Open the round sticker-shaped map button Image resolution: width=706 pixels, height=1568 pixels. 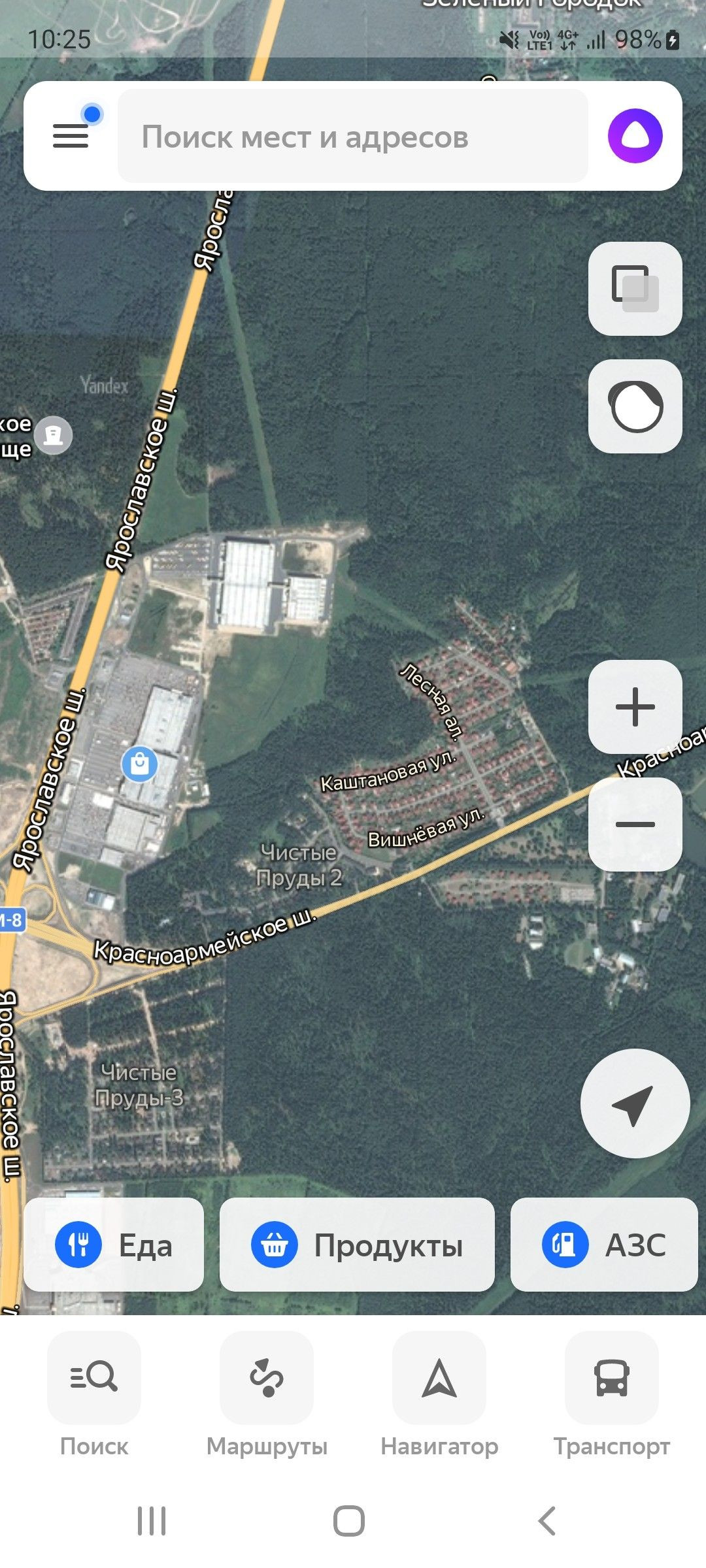pyautogui.click(x=635, y=406)
